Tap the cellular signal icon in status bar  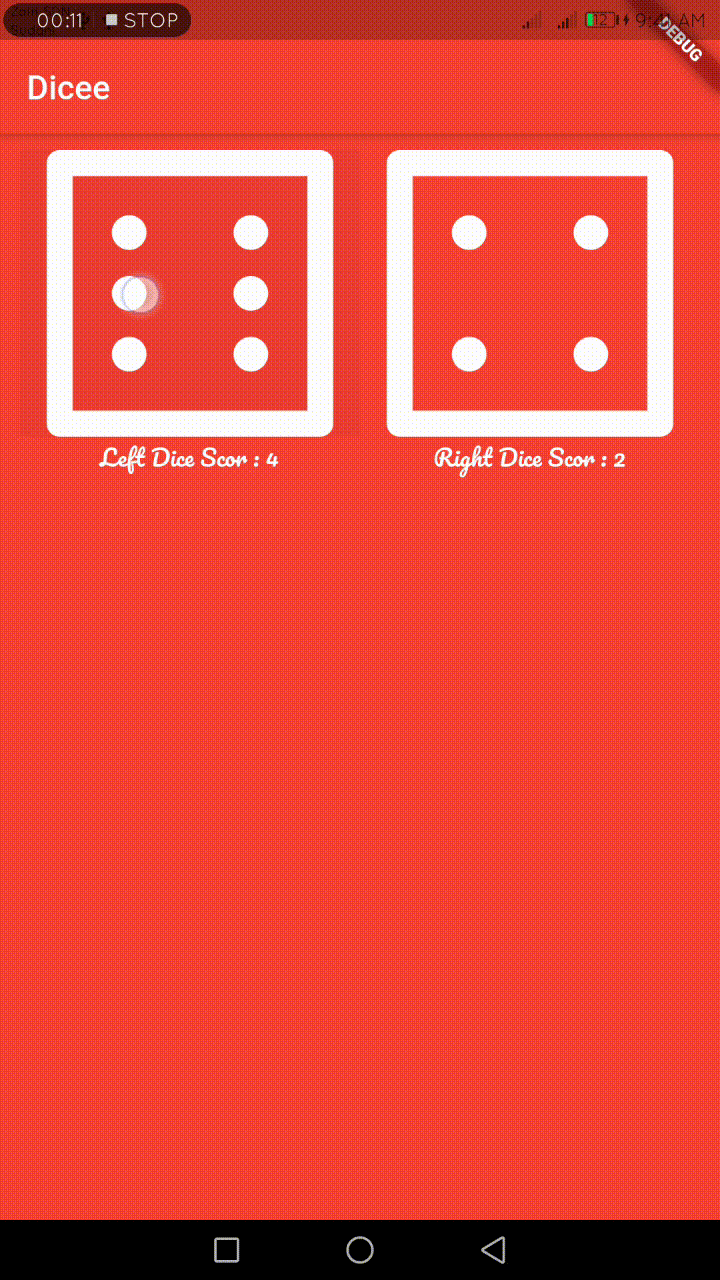coord(530,19)
